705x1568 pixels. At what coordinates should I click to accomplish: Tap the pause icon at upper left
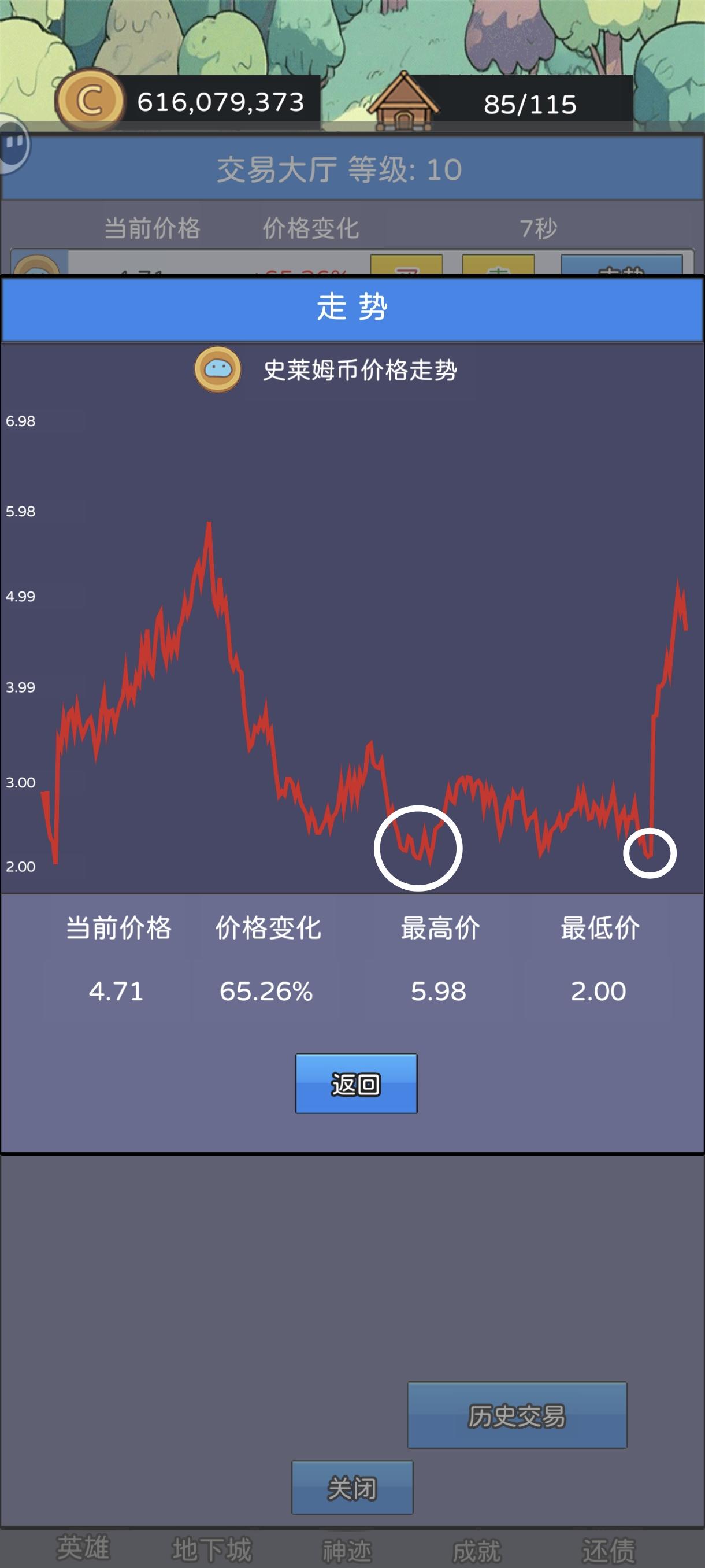click(x=13, y=145)
